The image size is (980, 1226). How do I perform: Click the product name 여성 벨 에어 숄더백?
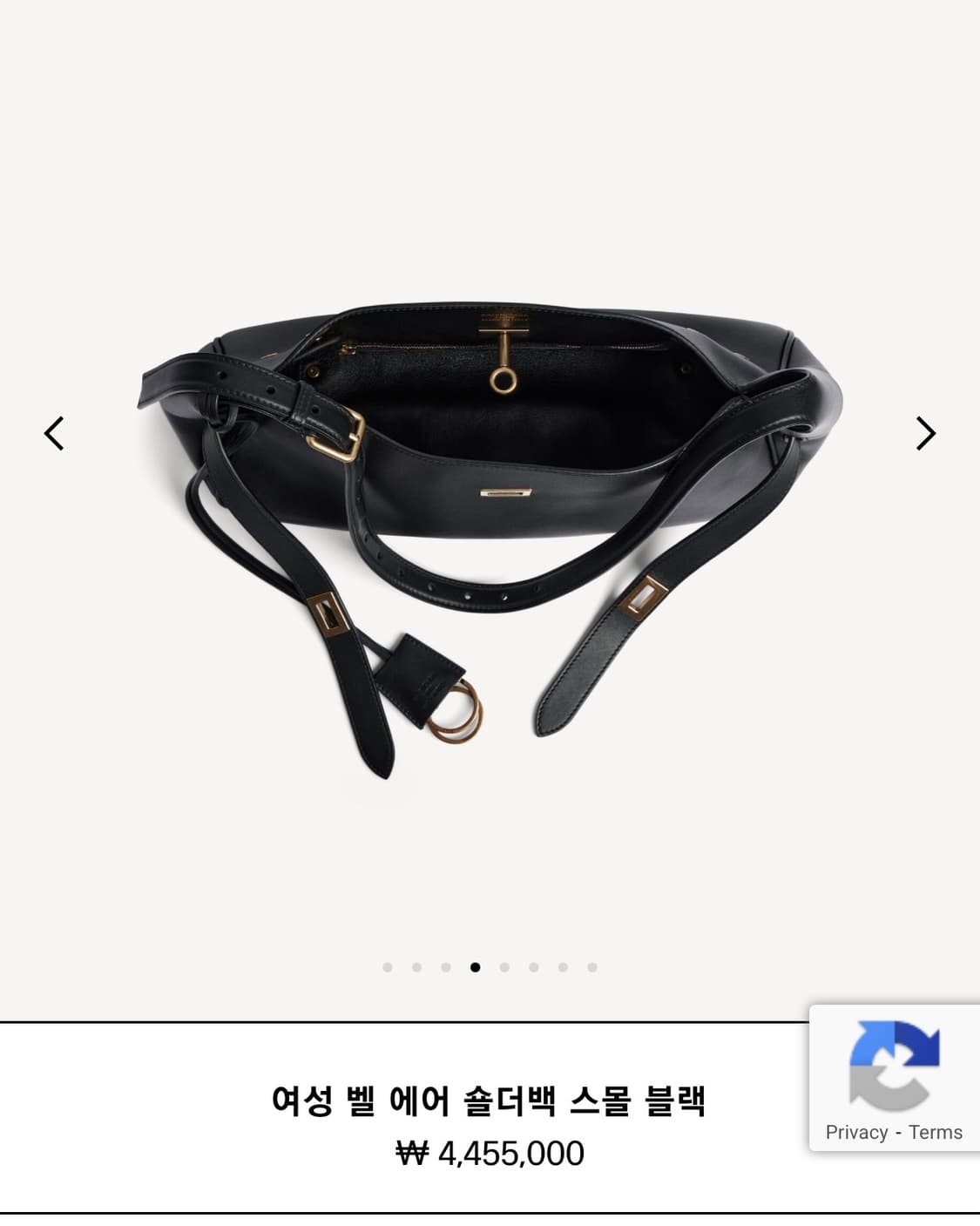click(x=490, y=1101)
